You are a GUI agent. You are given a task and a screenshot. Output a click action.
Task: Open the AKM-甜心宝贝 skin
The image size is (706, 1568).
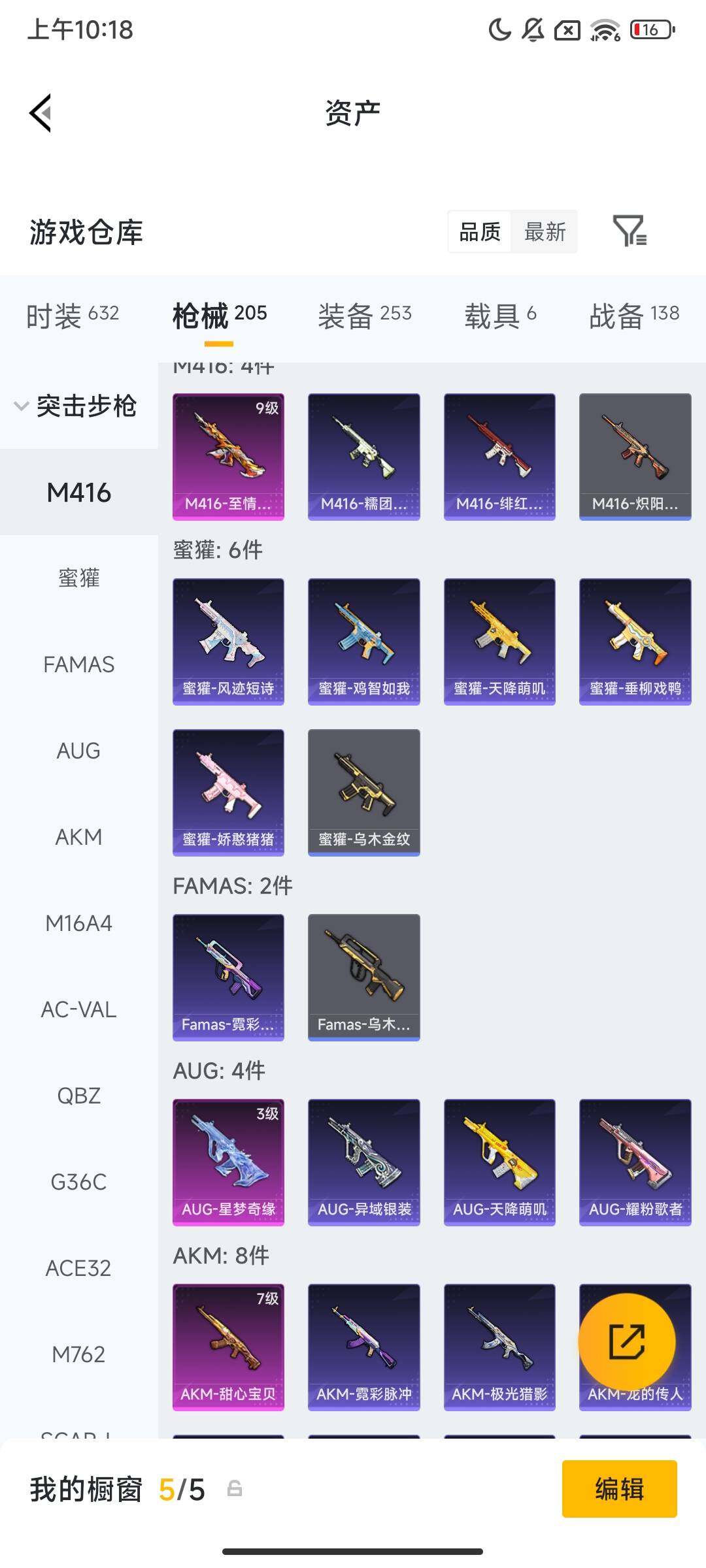click(228, 1347)
